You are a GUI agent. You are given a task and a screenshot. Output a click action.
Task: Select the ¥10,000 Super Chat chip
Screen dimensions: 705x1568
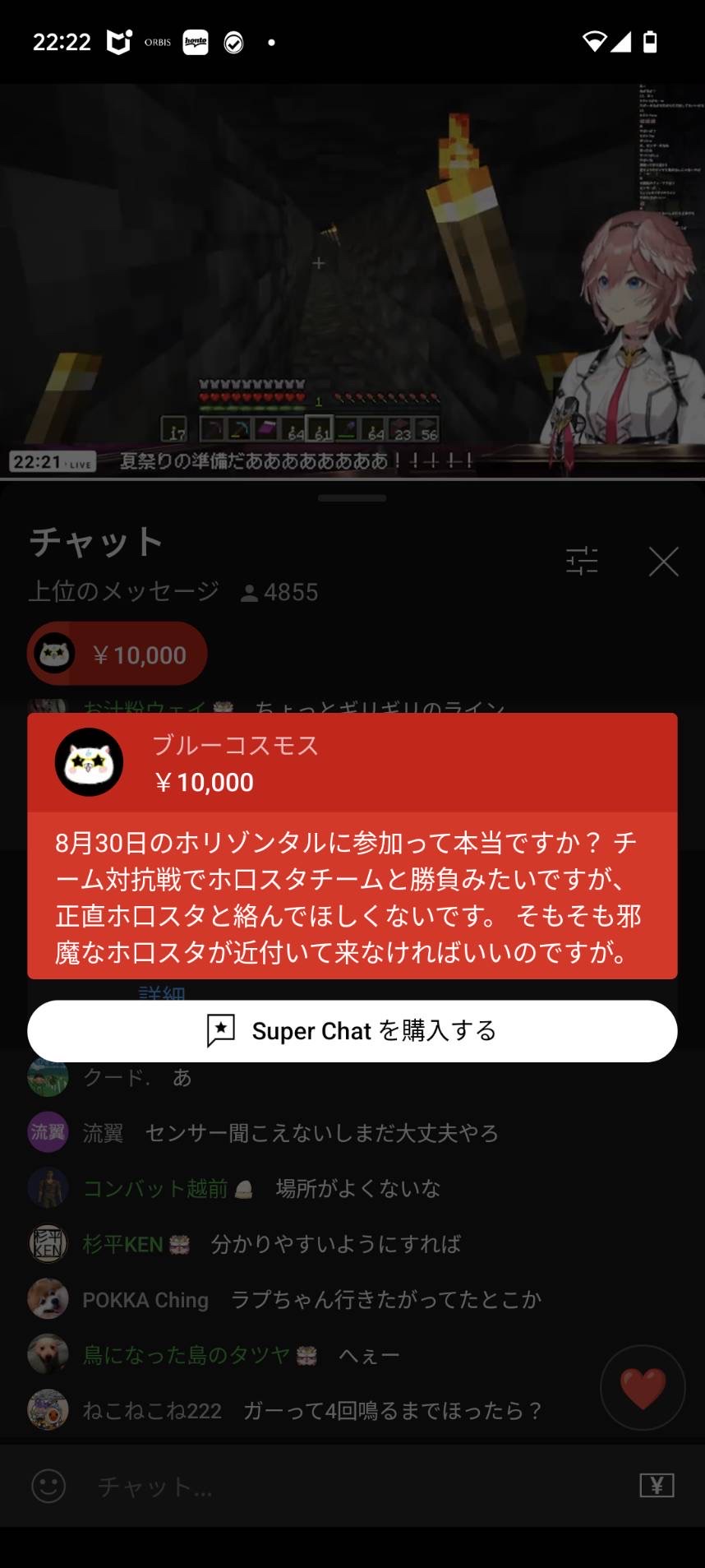117,654
